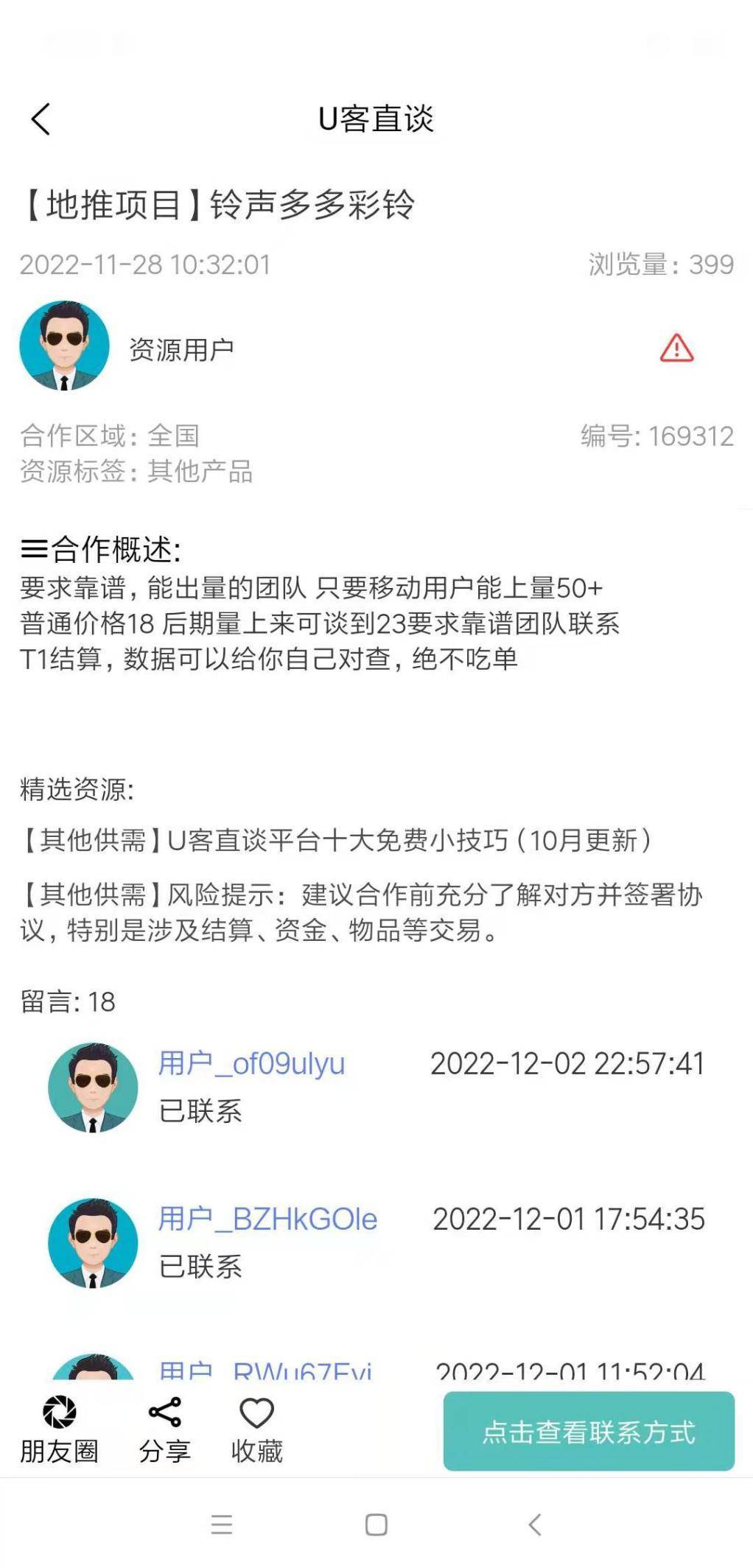Open commenter 用户_BZHkGOle profile

coord(267,1219)
